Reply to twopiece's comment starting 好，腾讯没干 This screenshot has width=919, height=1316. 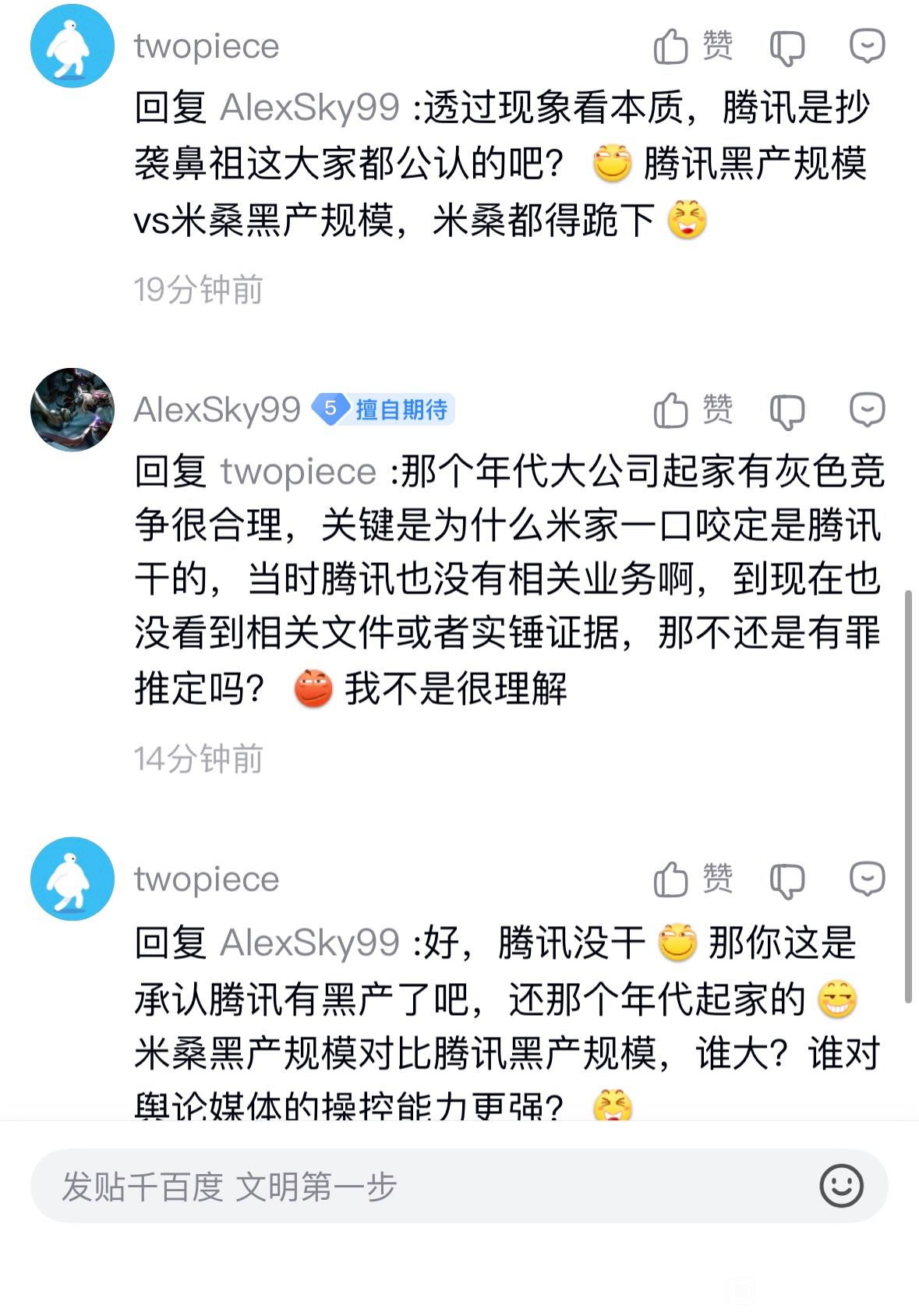tap(867, 879)
